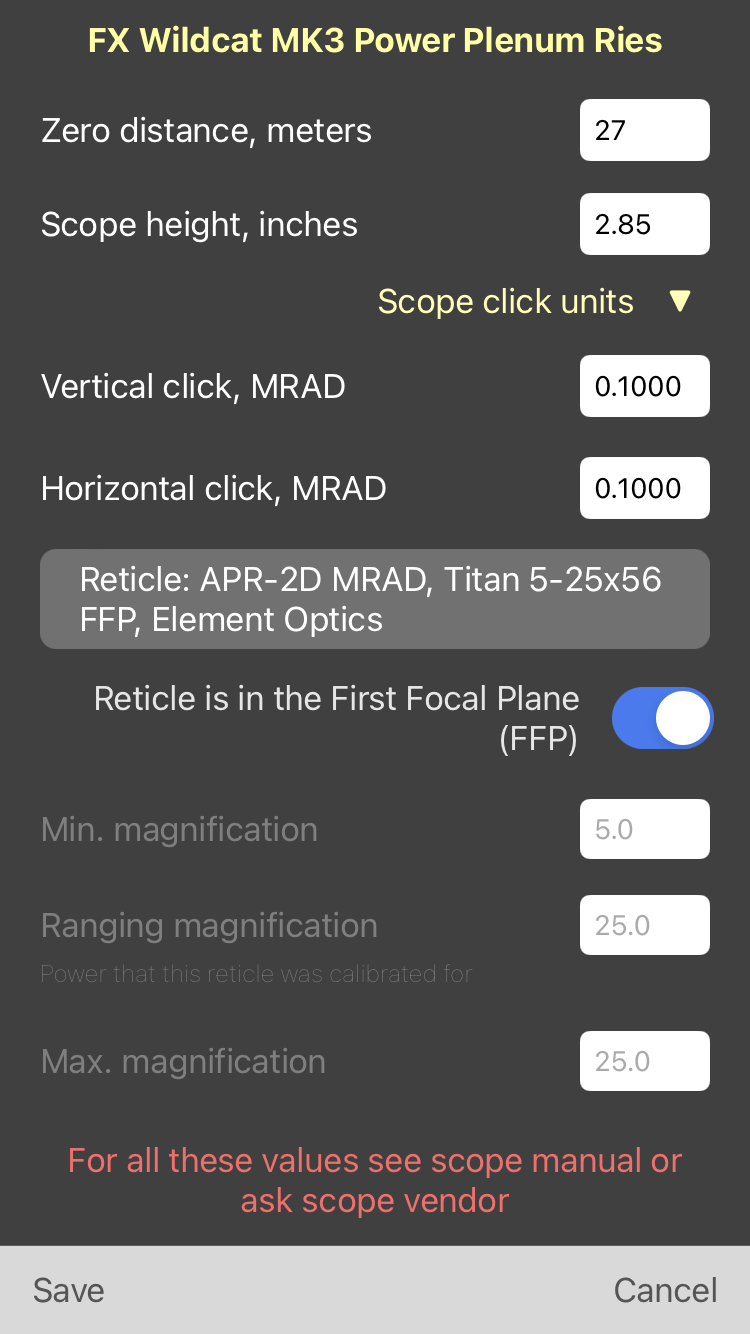Disable the First Focal Plane switch
750x1334 pixels.
pos(662,718)
